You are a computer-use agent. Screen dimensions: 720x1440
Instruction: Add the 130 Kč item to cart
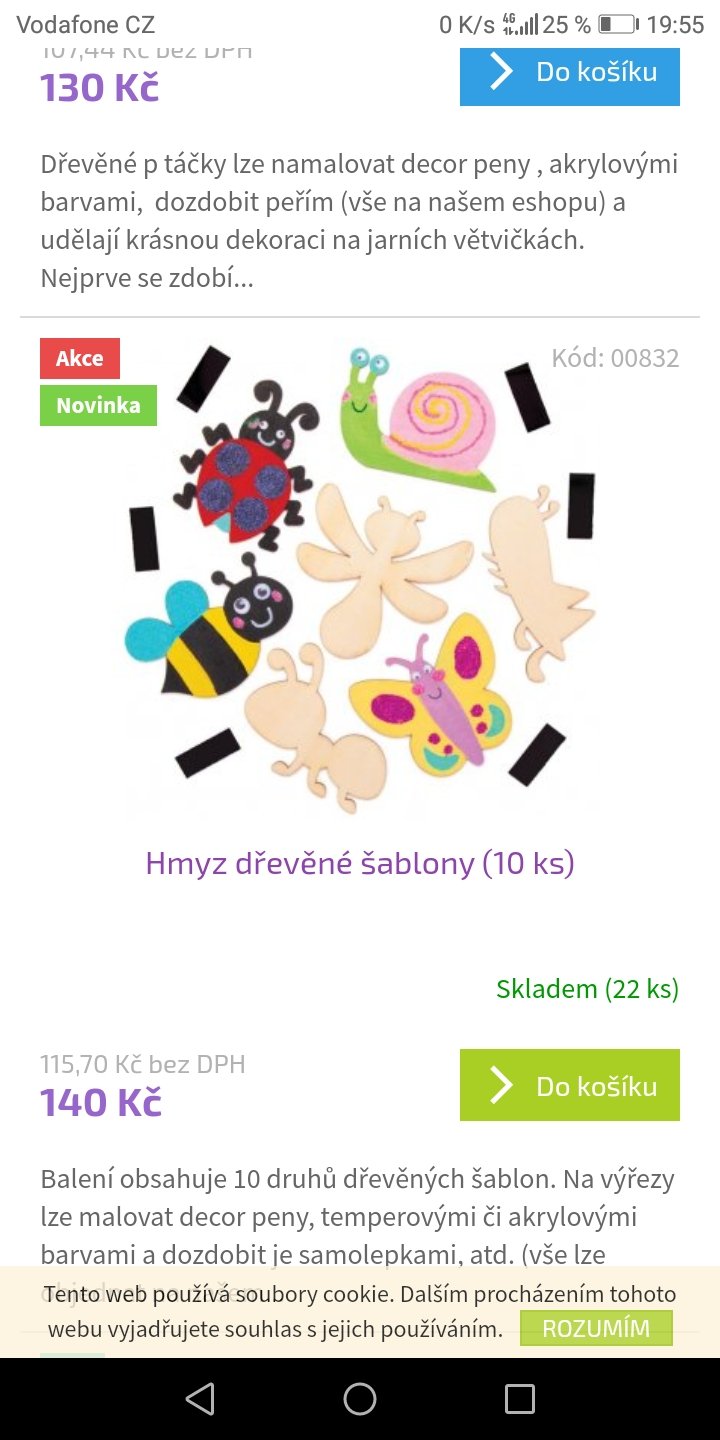(569, 75)
